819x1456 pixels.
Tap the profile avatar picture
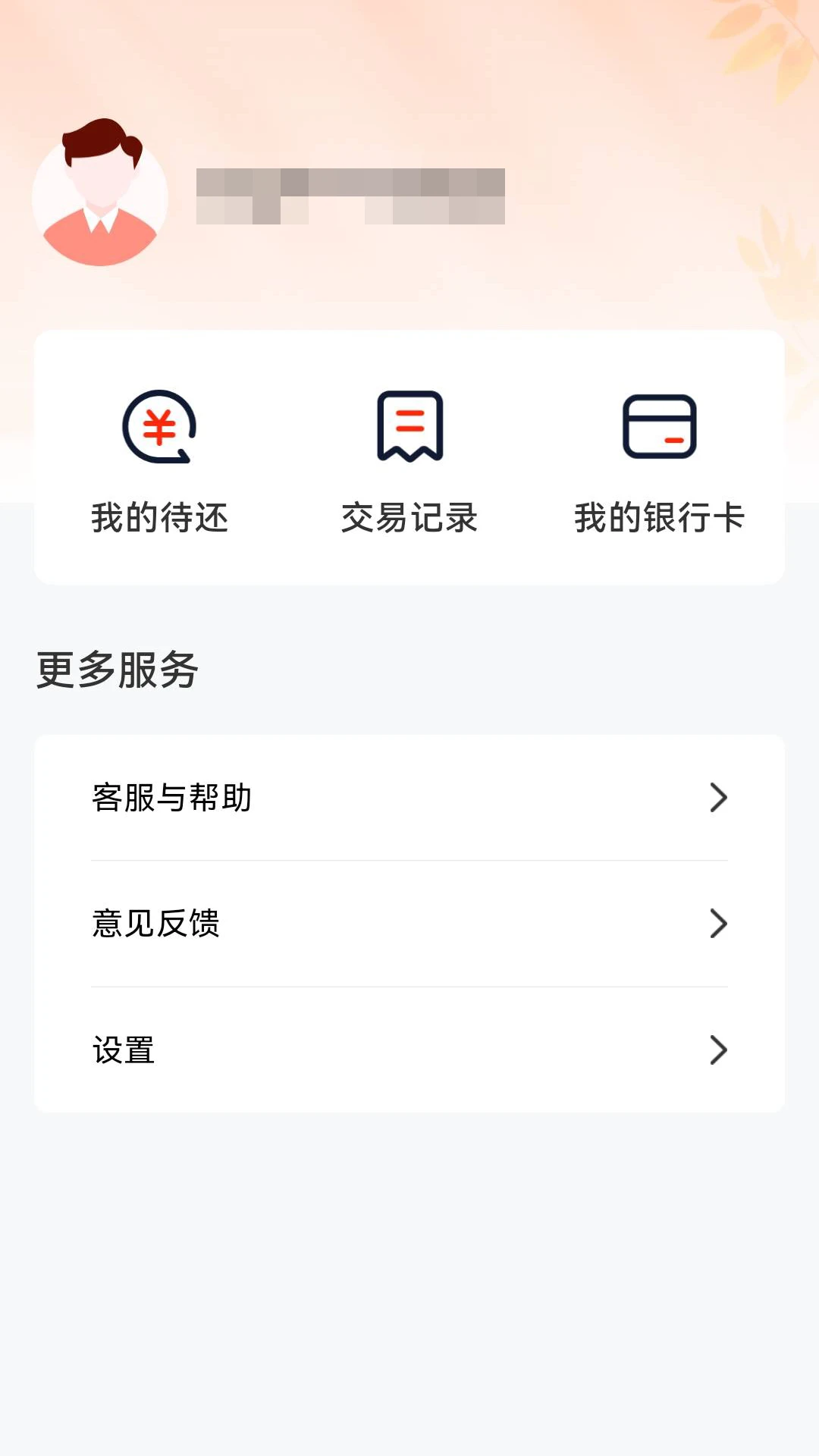[x=100, y=196]
